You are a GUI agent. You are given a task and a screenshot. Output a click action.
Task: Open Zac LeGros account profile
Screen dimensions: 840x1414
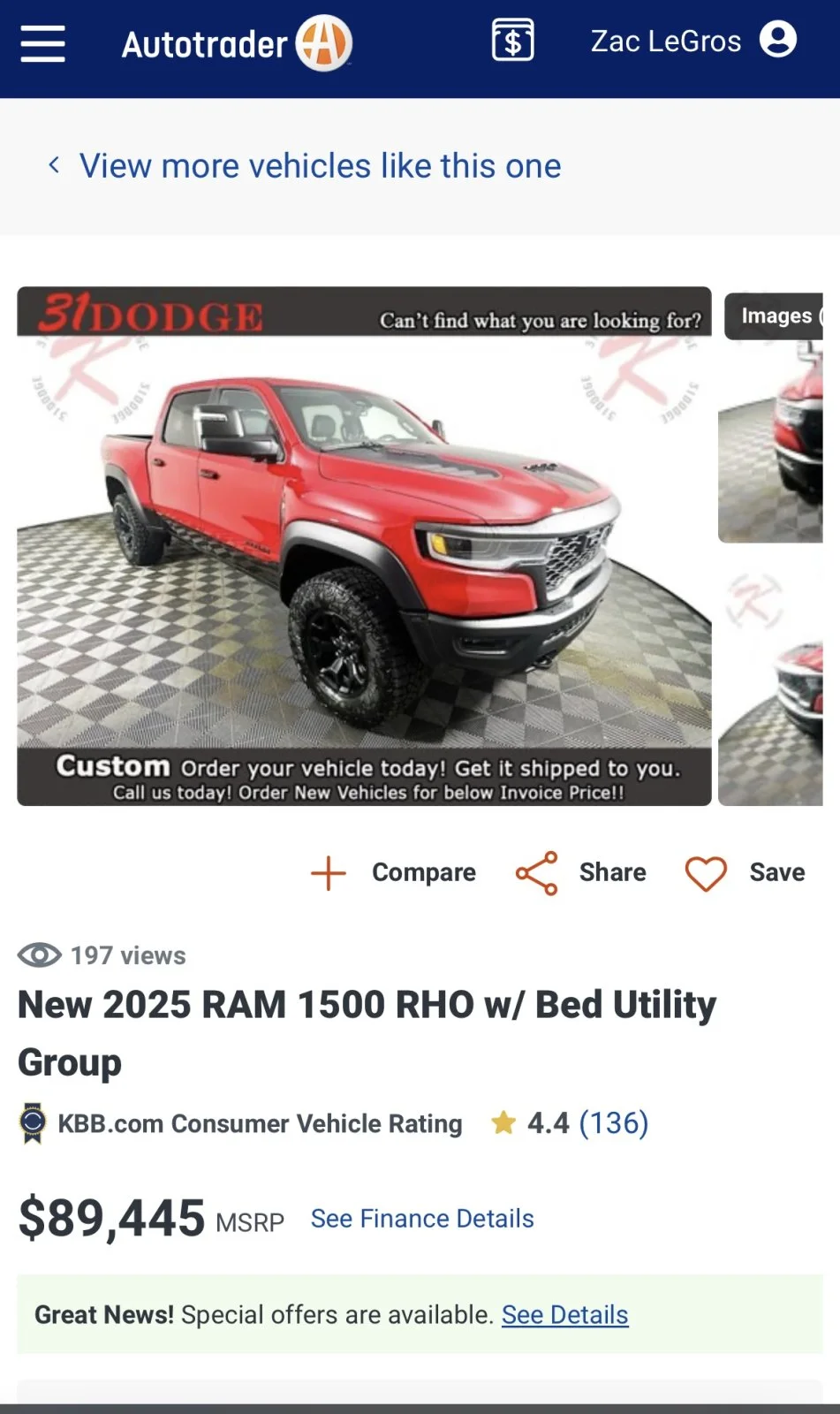692,41
